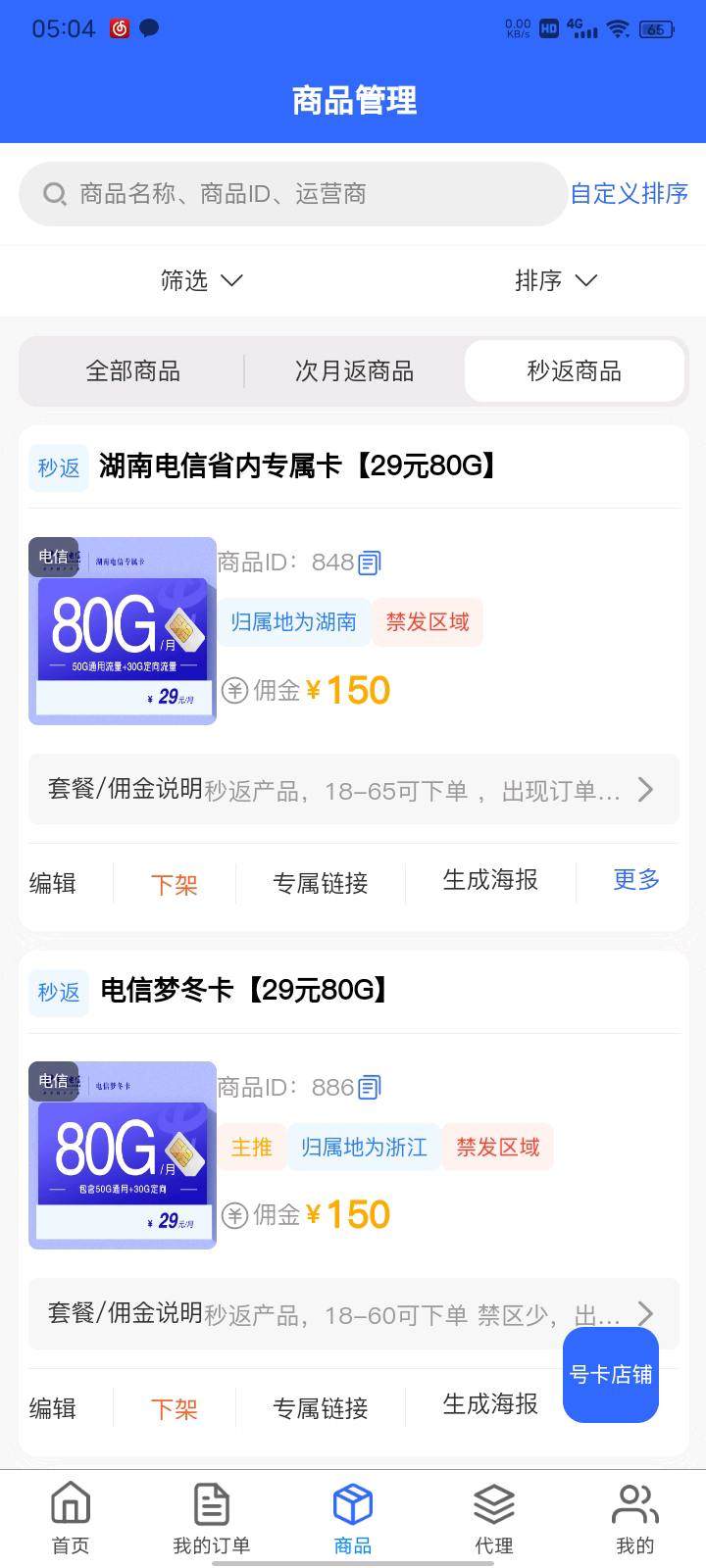Copy product ID 848
Image resolution: width=706 pixels, height=1568 pixels.
point(370,563)
